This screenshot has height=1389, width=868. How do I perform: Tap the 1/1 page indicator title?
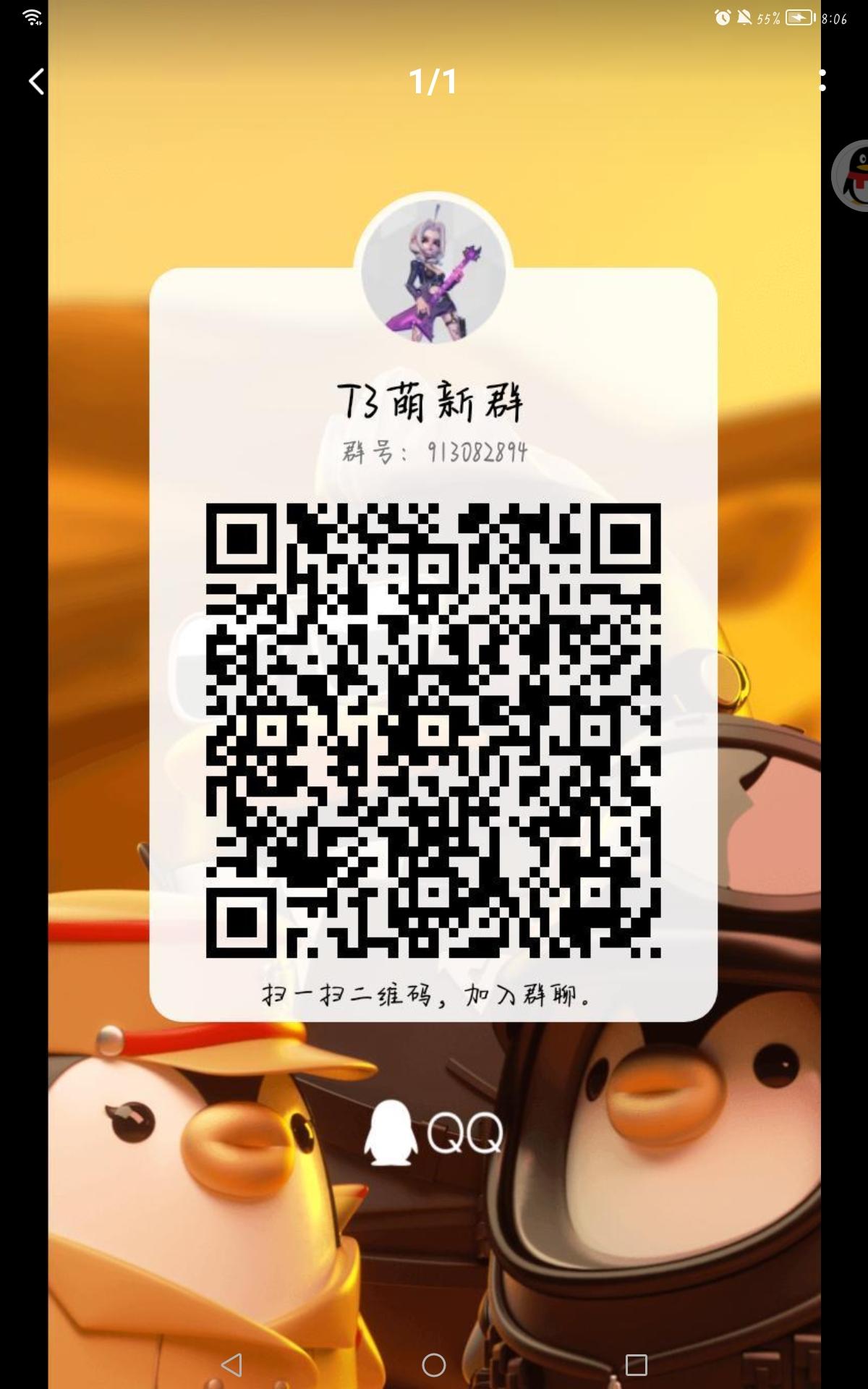[x=433, y=82]
